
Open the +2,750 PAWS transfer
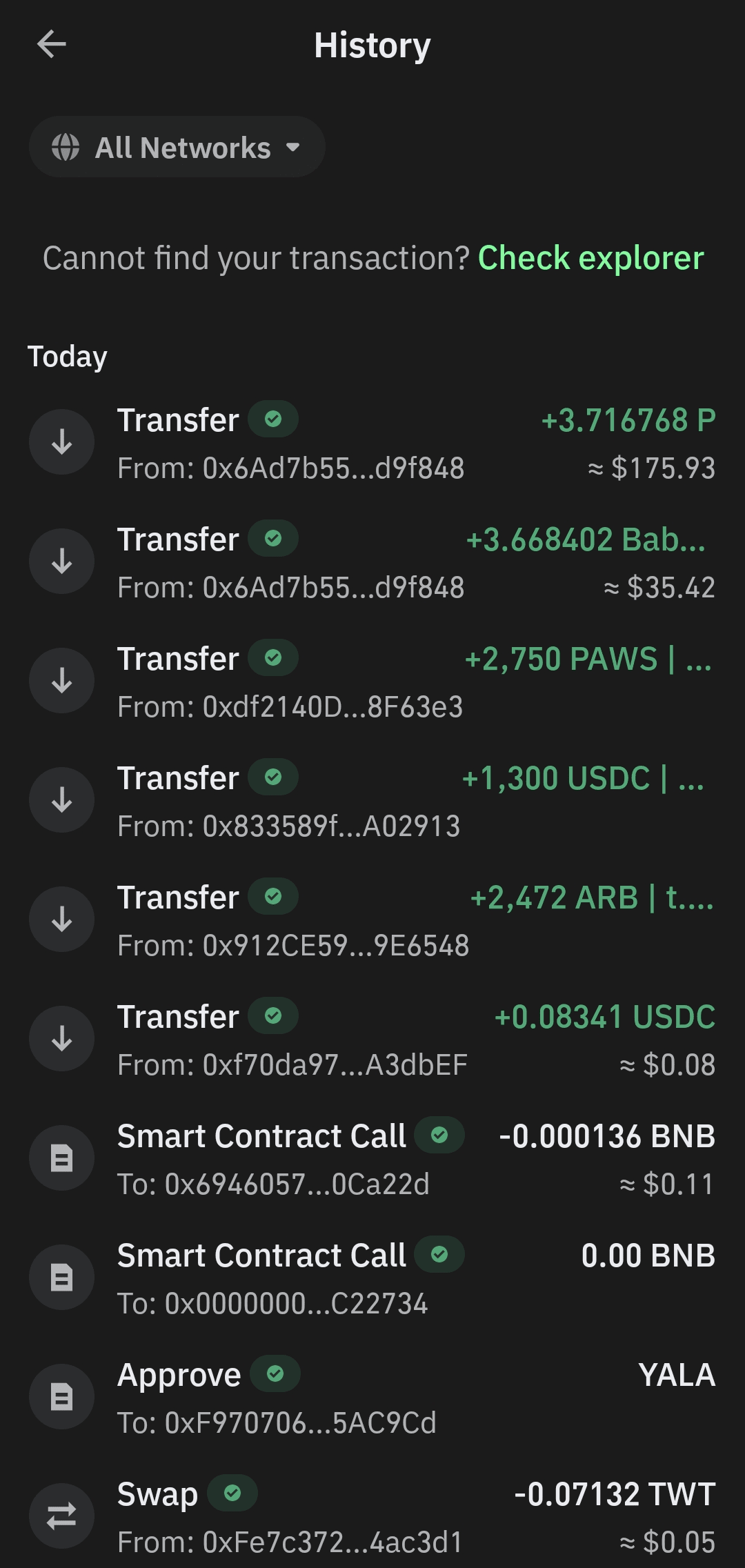[372, 682]
